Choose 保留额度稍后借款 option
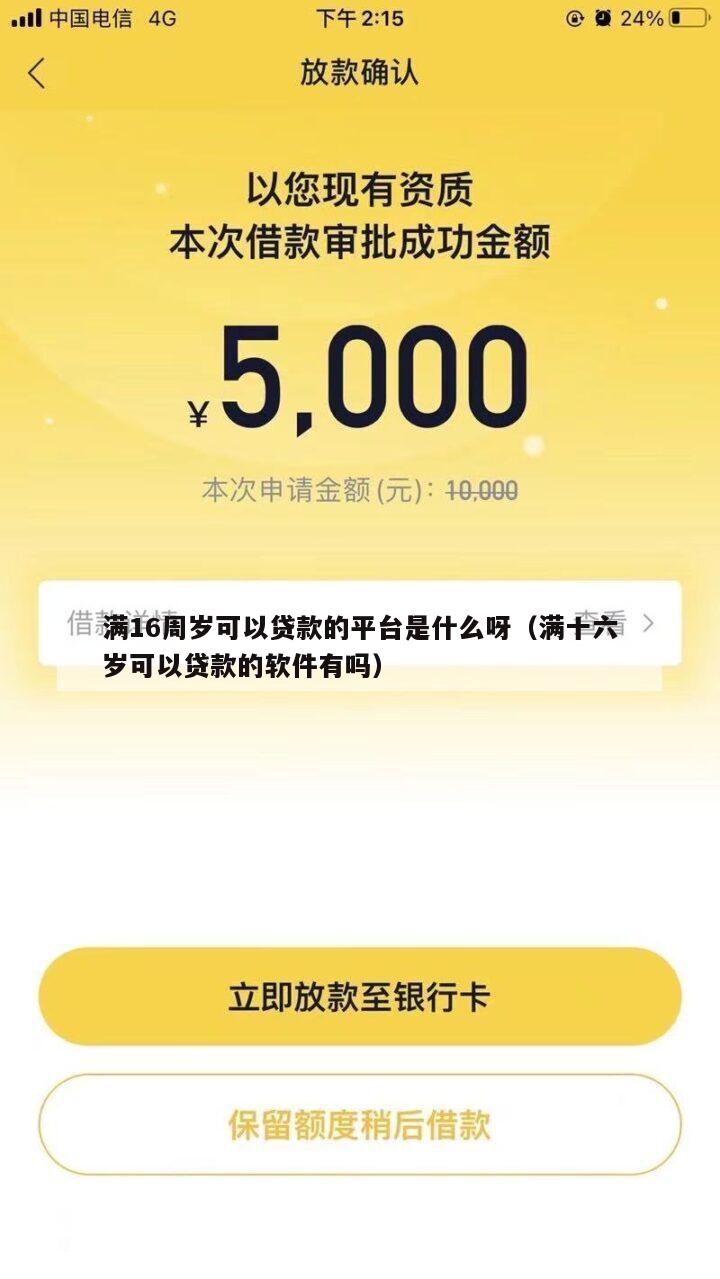 (360, 1125)
